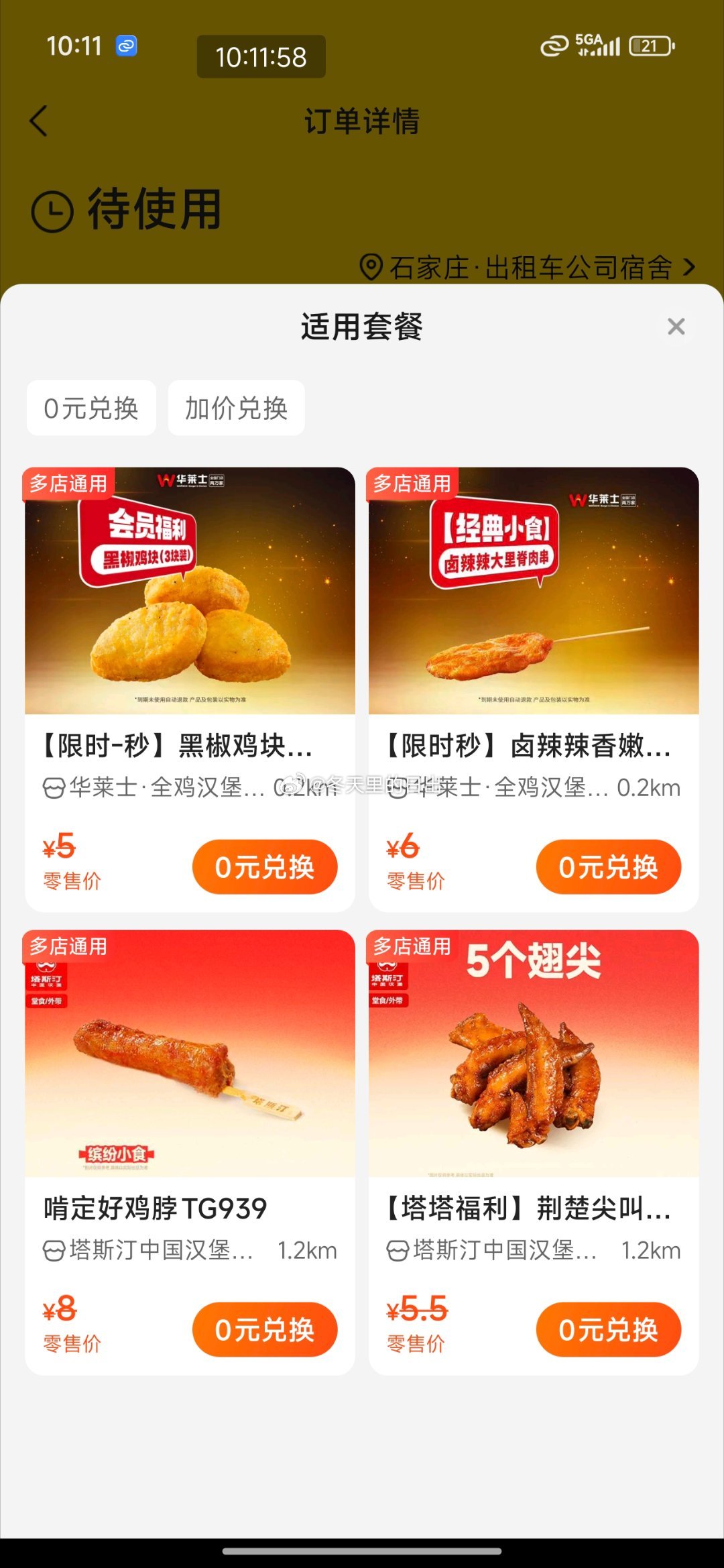Redeem 荆楚尖叫 wing tips with 0元兑换
This screenshot has height=1568, width=724.
tap(608, 1329)
